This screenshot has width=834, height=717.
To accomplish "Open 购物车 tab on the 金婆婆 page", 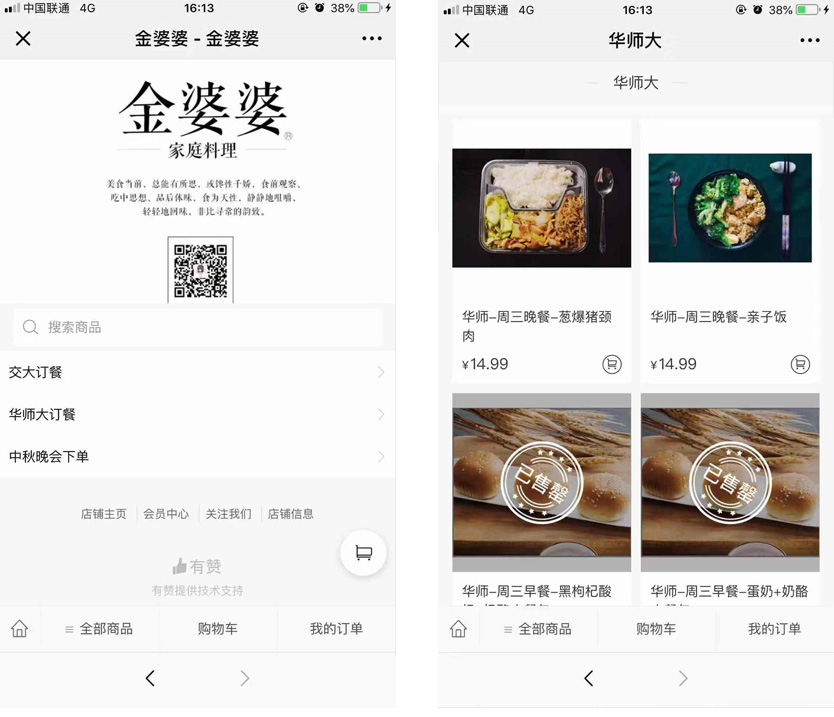I will point(217,629).
